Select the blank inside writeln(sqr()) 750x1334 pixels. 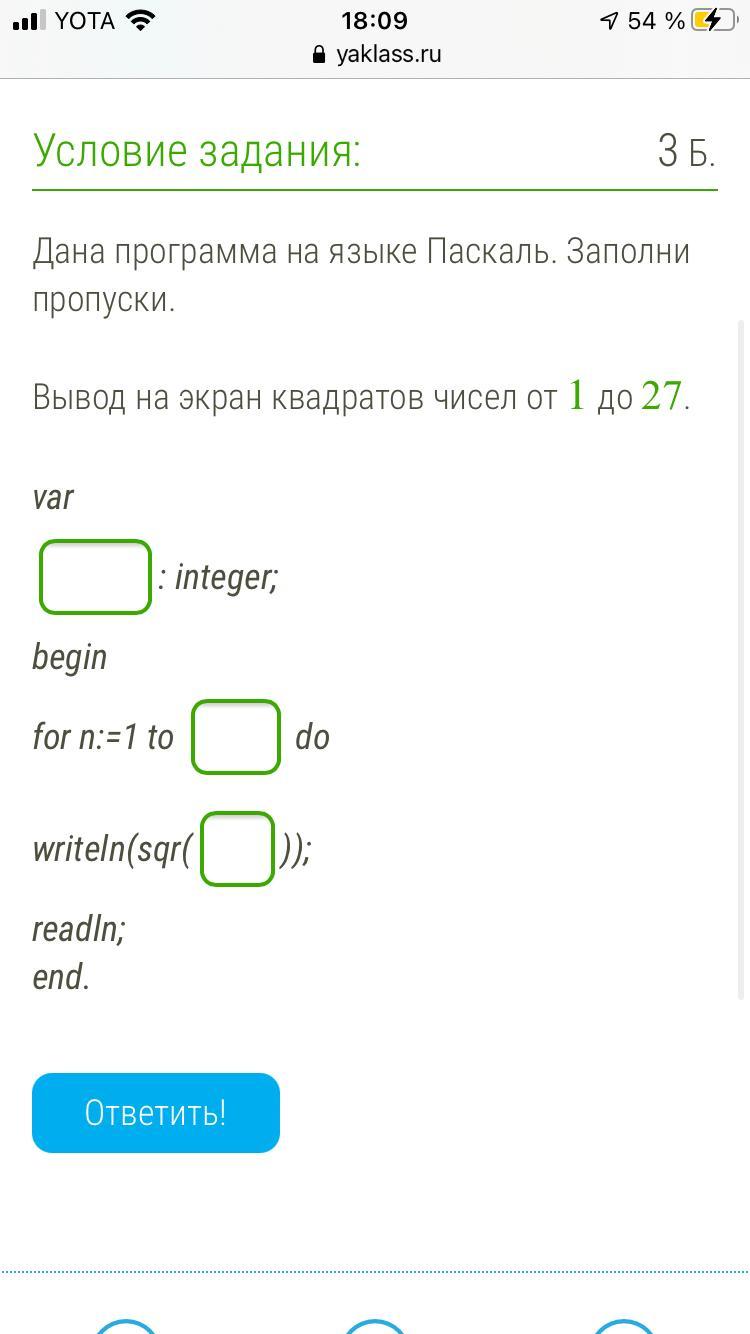(237, 849)
